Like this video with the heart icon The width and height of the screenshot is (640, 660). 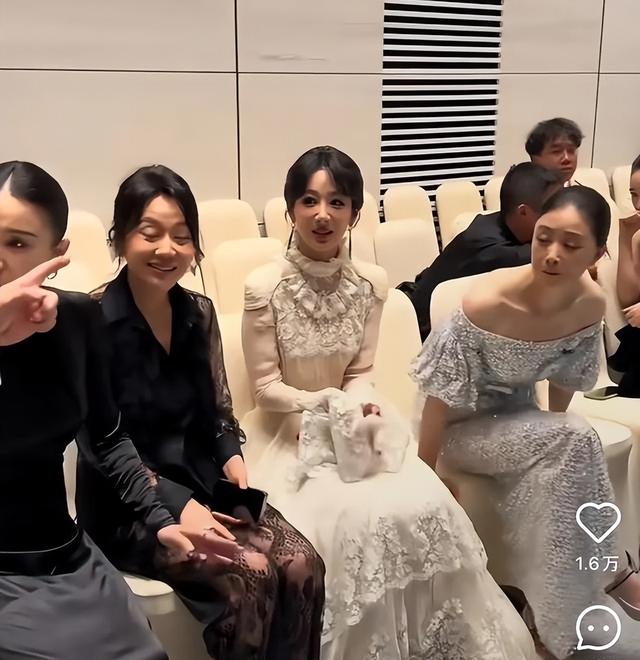598,521
